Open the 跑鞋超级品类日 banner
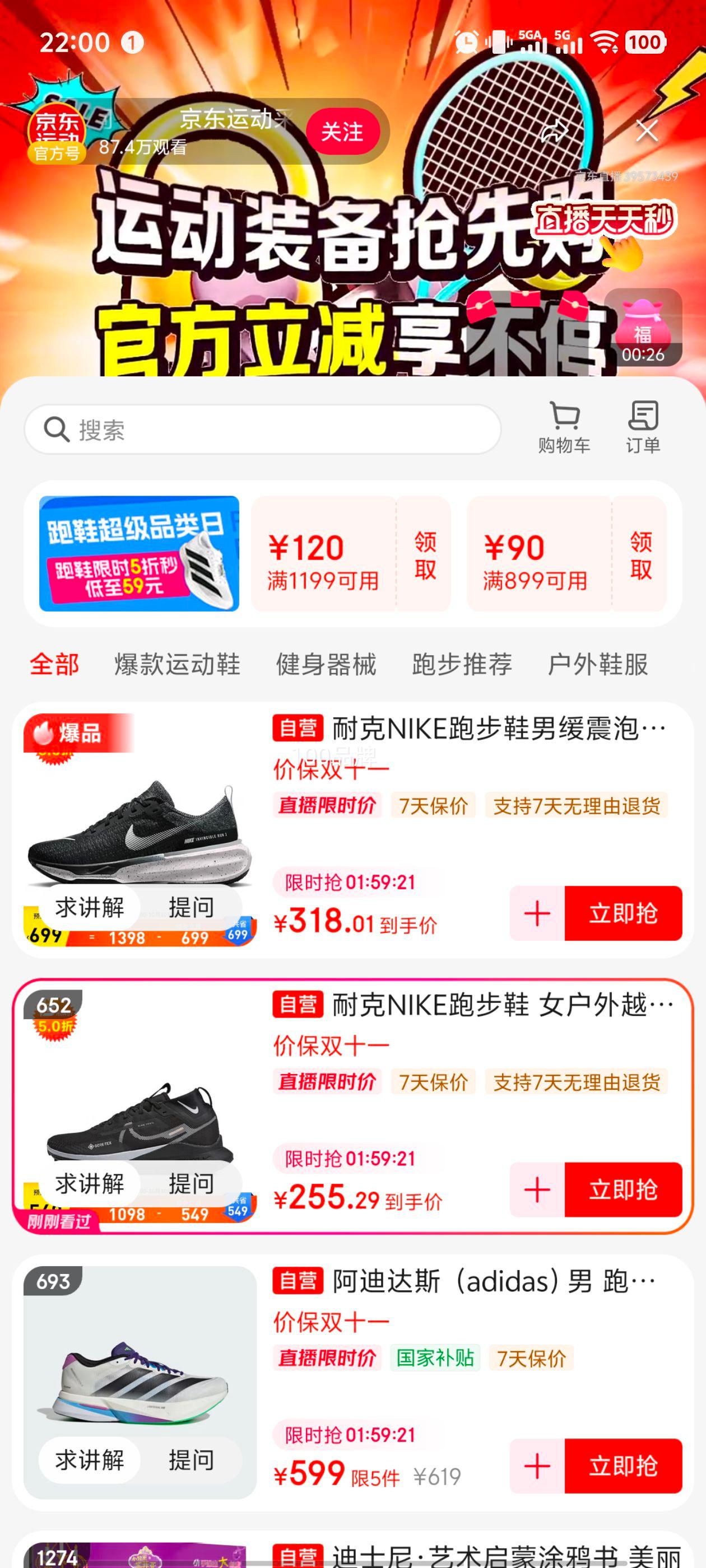This screenshot has height=1568, width=706. tap(139, 553)
